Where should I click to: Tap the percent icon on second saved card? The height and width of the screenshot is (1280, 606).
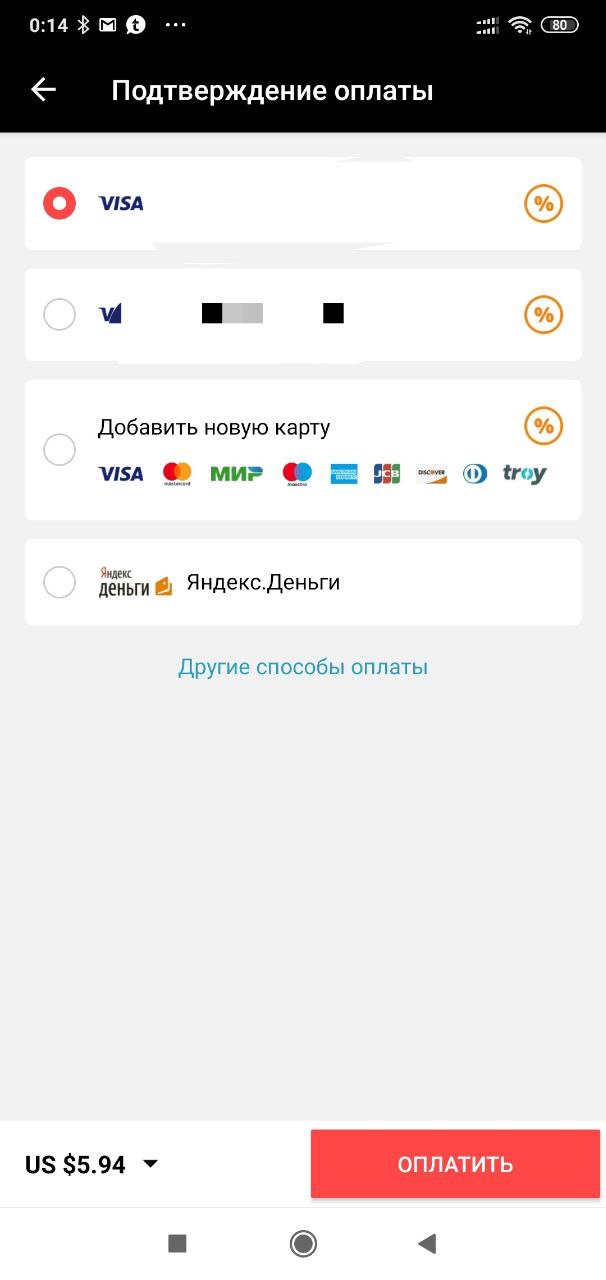pos(543,316)
